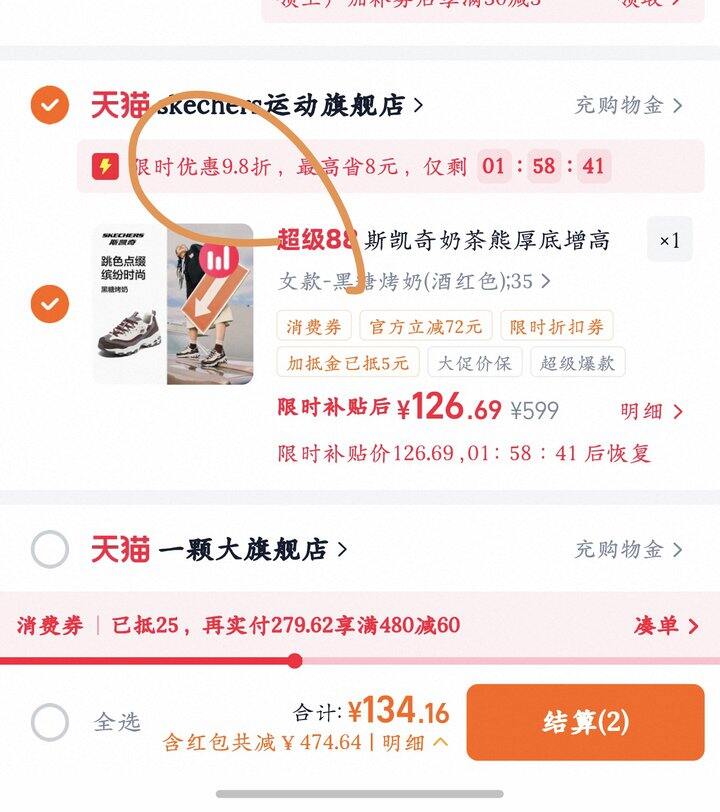
Task: Tap 充购物金 next to Skechers store
Action: point(628,105)
